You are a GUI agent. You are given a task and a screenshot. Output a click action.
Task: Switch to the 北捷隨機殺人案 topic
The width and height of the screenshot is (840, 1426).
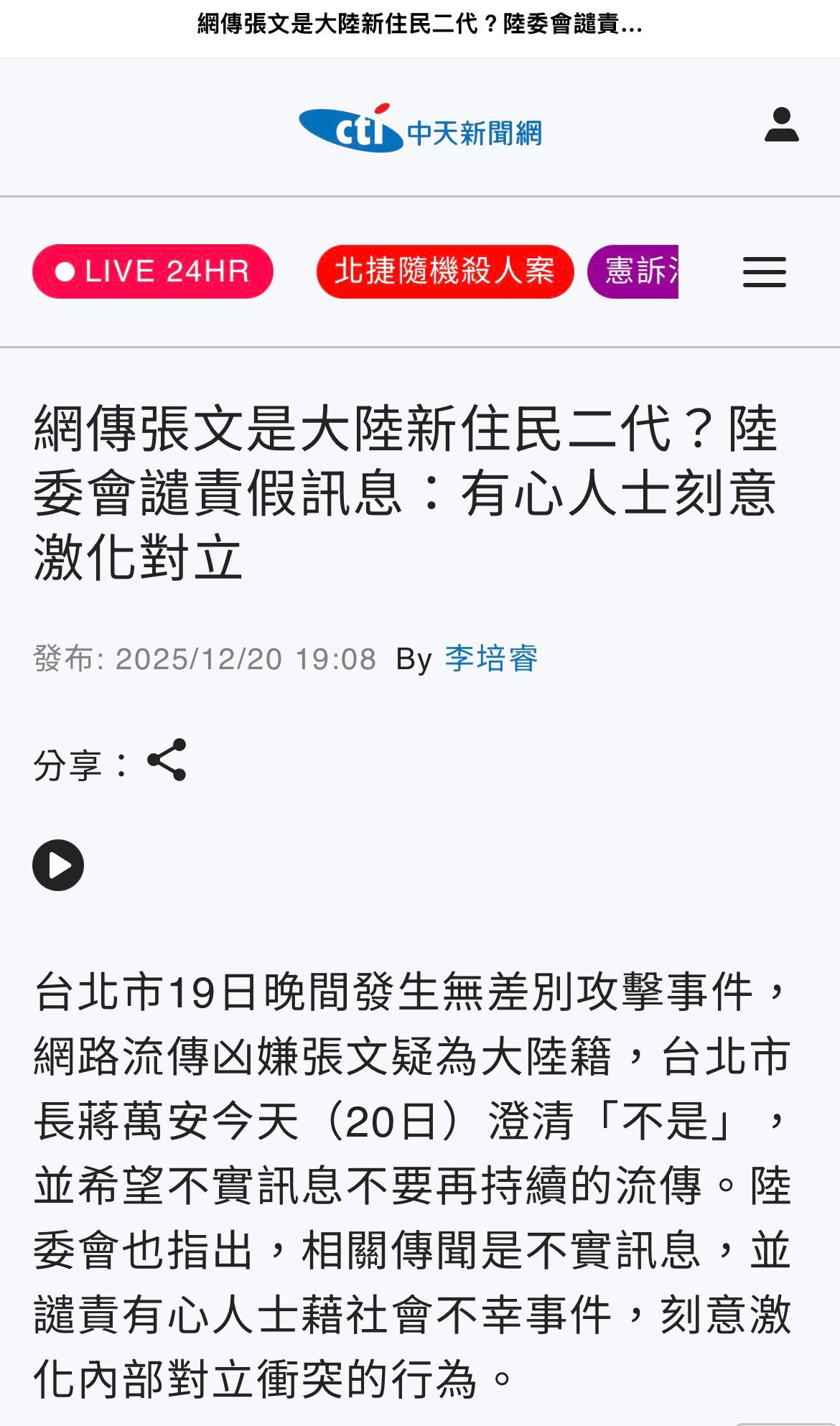tap(445, 272)
